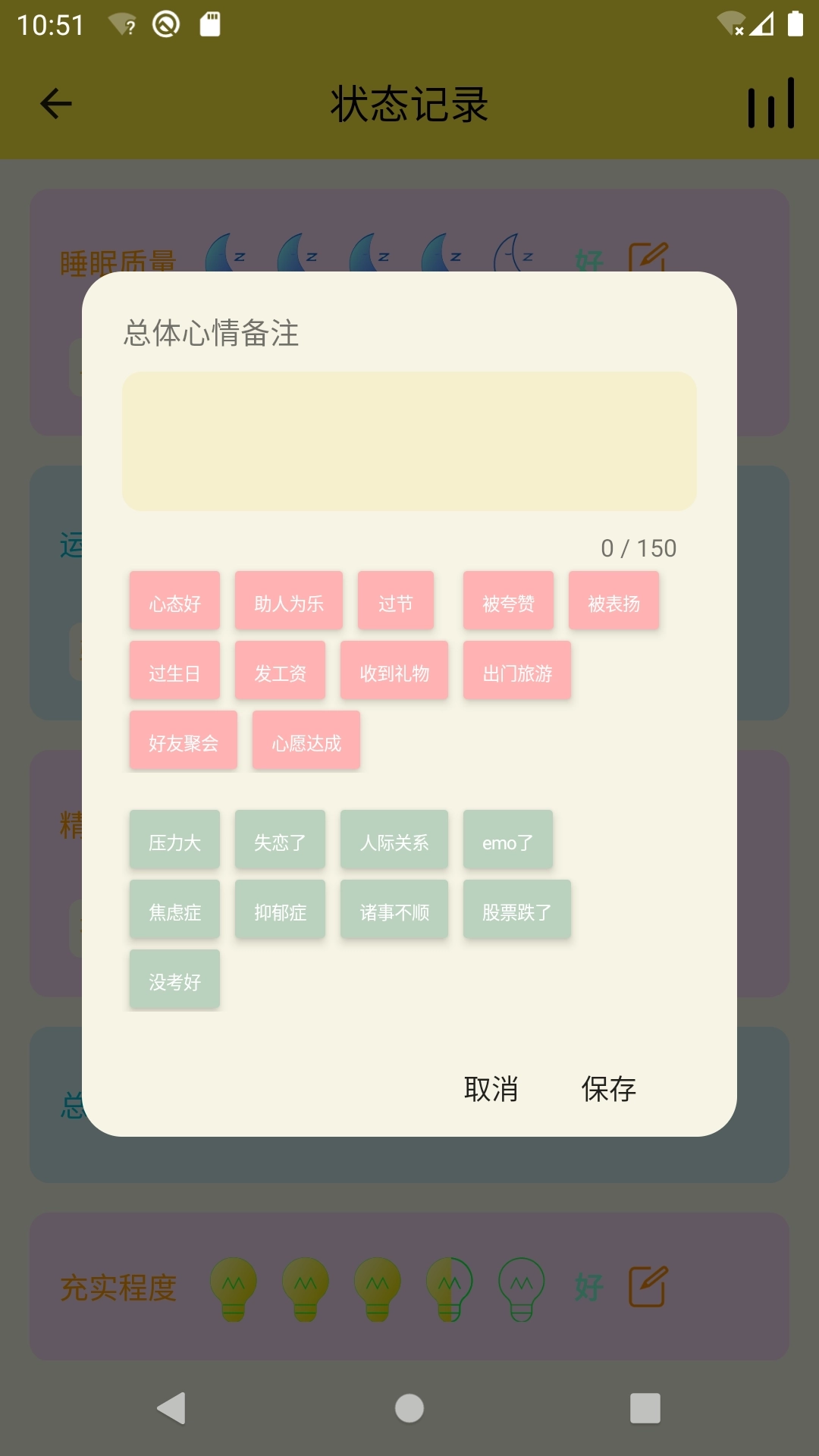Image resolution: width=819 pixels, height=1456 pixels.
Task: Toggle the 股票跌了 tag
Action: (516, 908)
